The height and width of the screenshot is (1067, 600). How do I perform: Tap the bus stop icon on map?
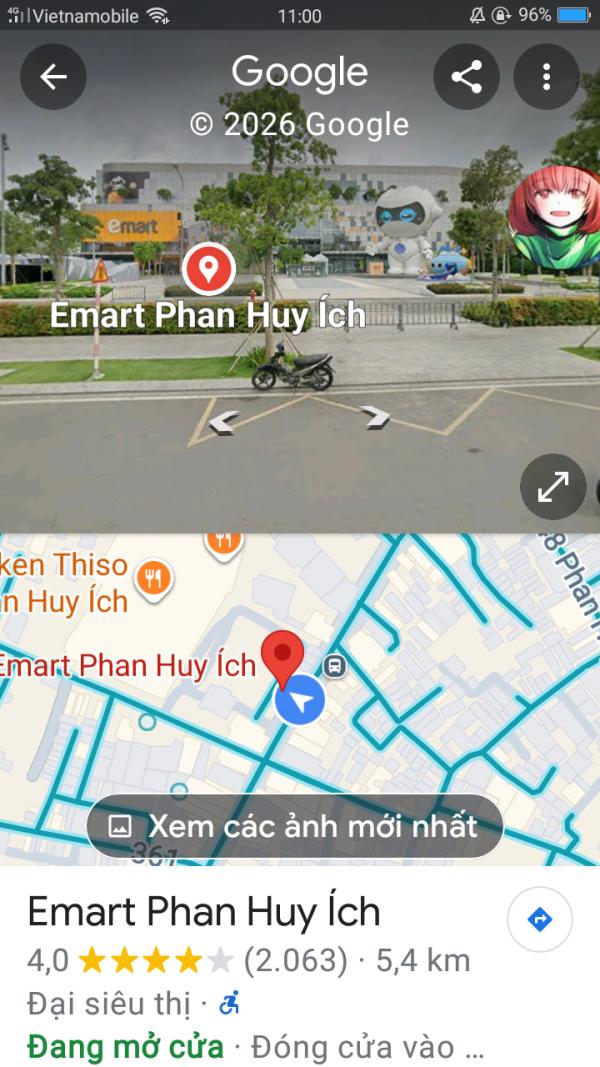335,666
